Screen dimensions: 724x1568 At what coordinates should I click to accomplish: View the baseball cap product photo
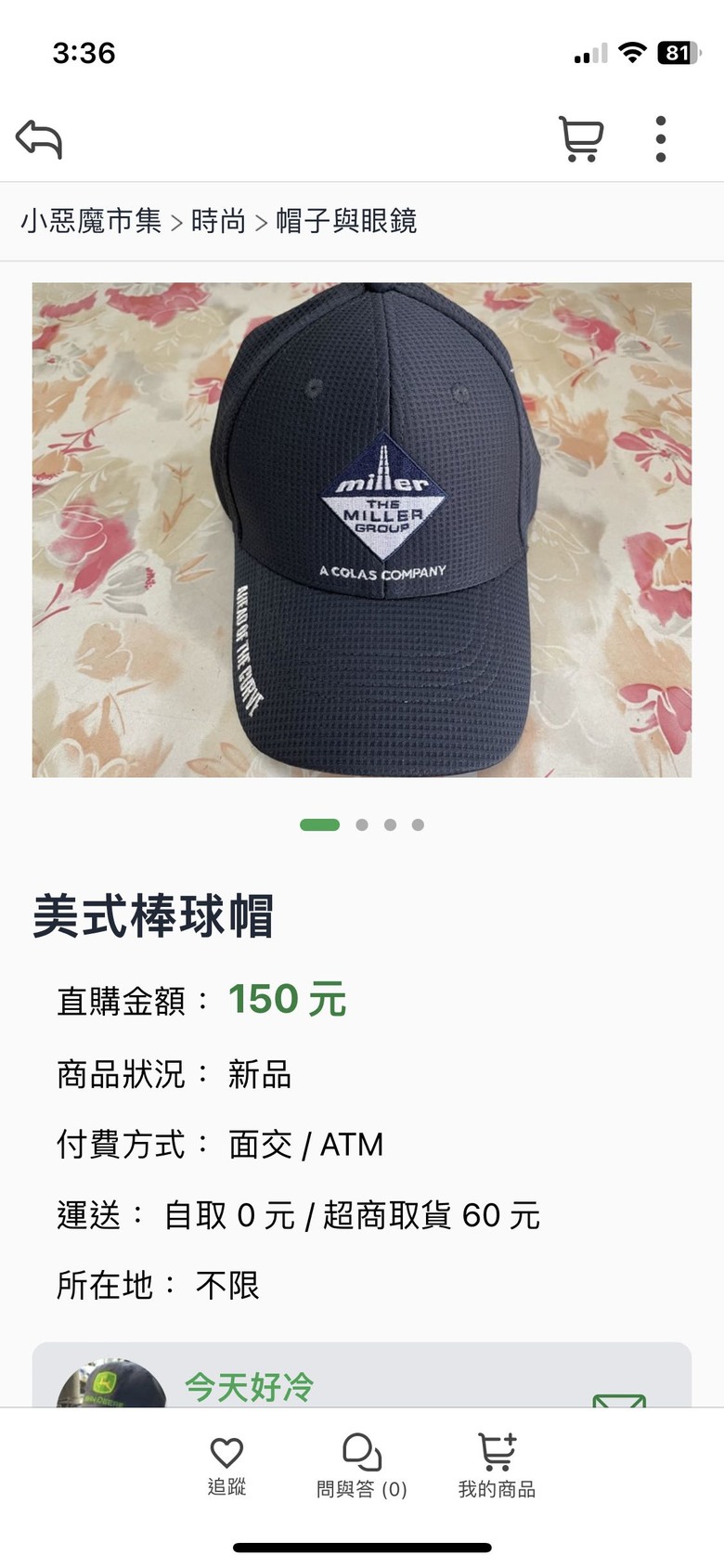pyautogui.click(x=362, y=529)
